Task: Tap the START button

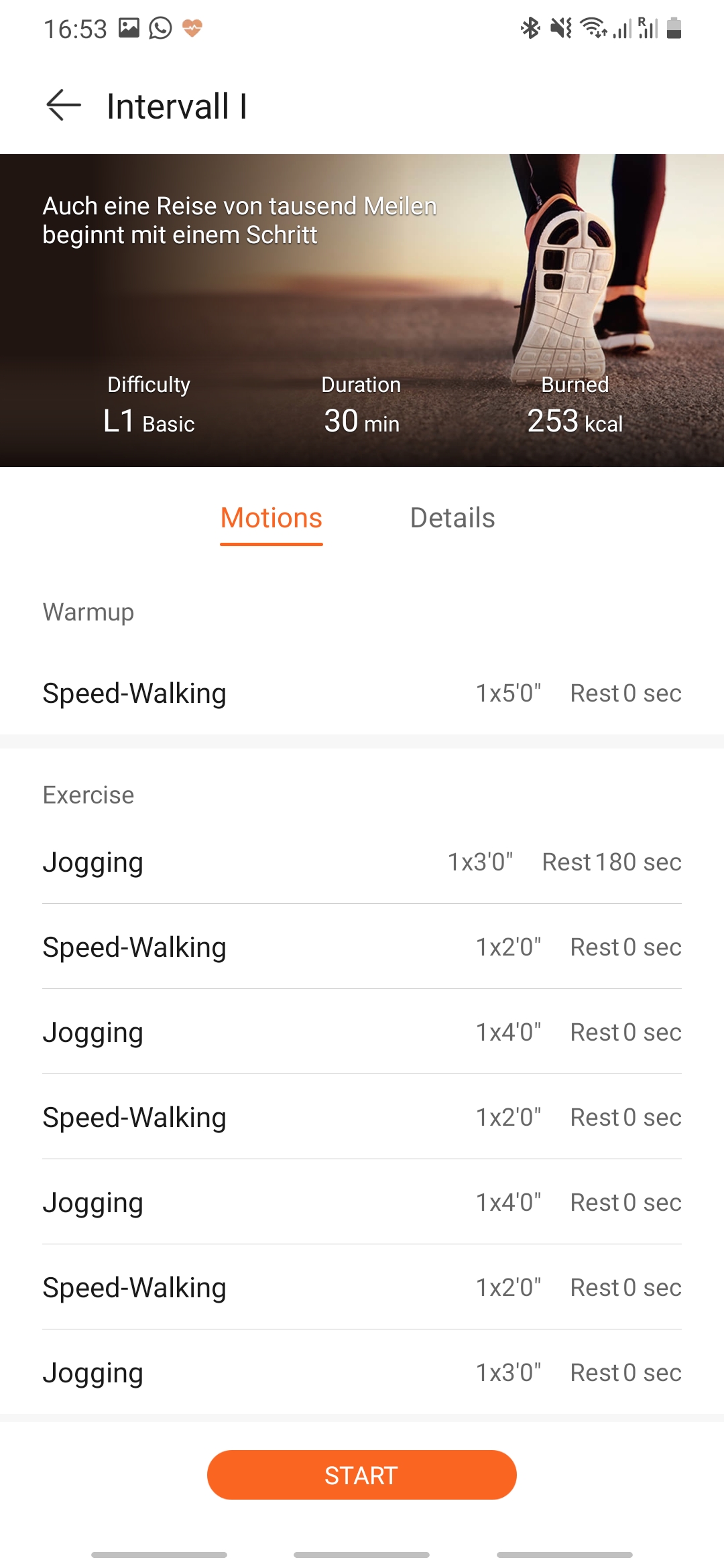Action: click(362, 1475)
